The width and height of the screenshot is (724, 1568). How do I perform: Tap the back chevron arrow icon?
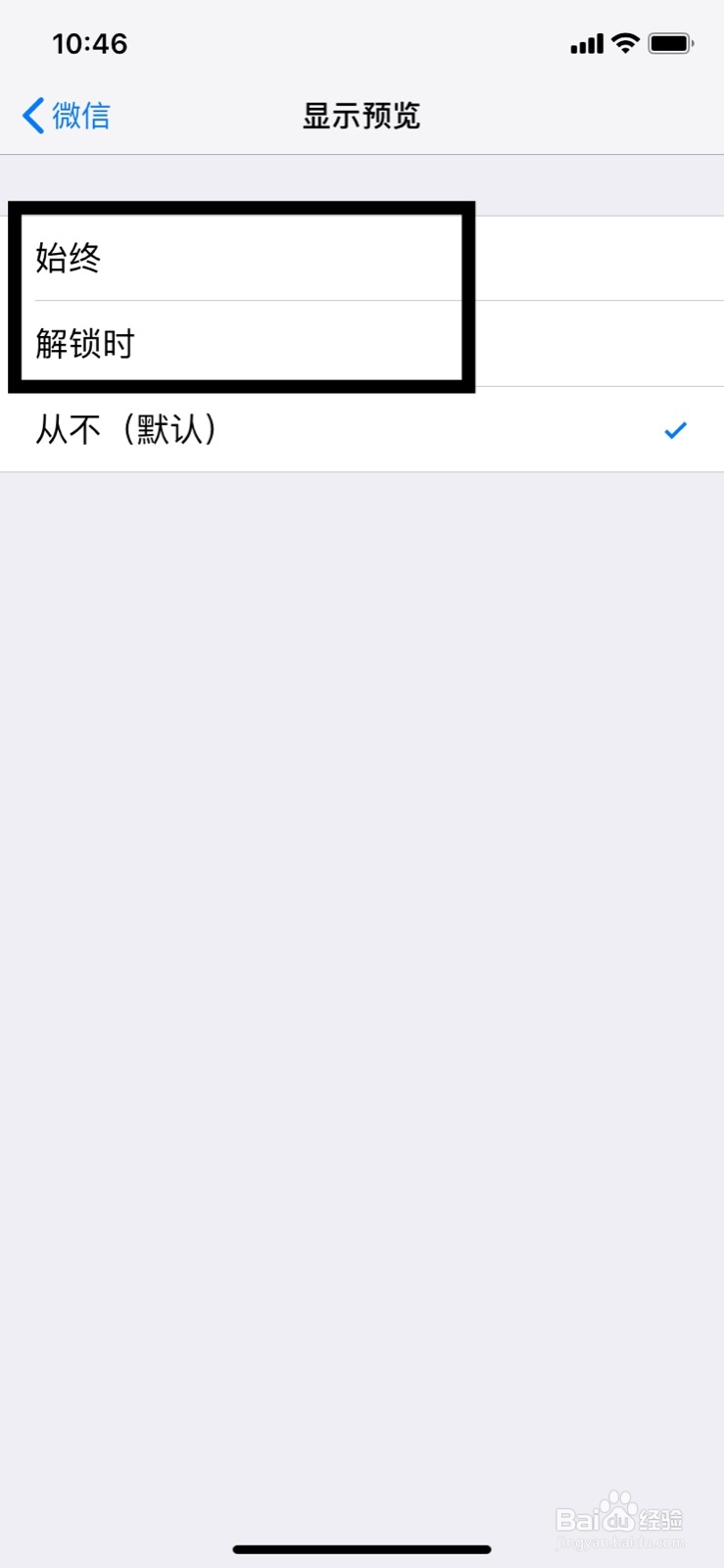tap(31, 116)
